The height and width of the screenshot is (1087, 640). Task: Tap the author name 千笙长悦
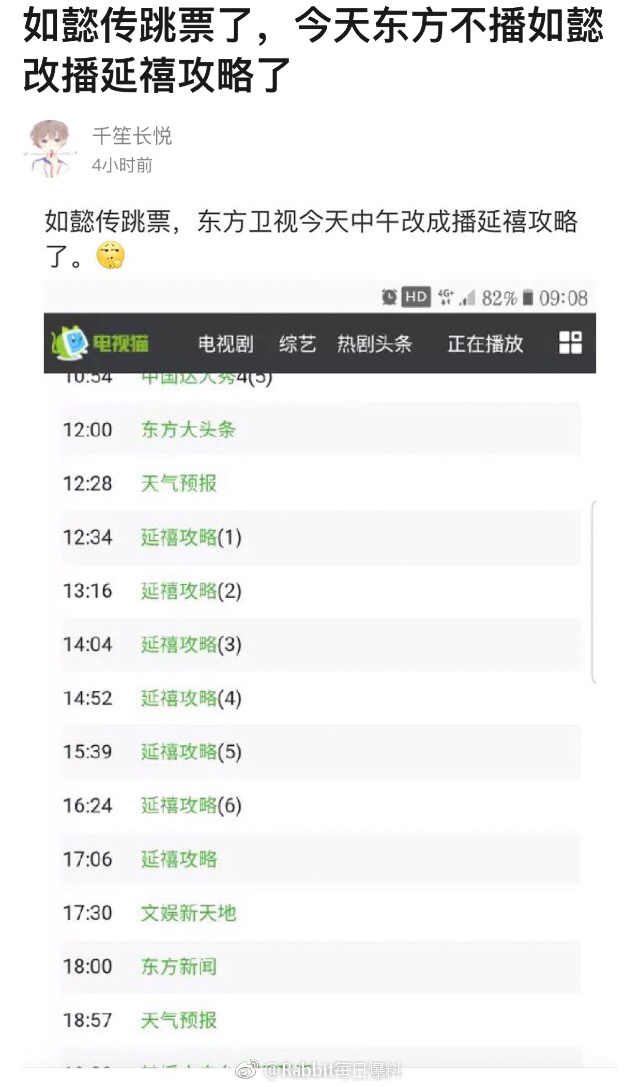pyautogui.click(x=132, y=136)
